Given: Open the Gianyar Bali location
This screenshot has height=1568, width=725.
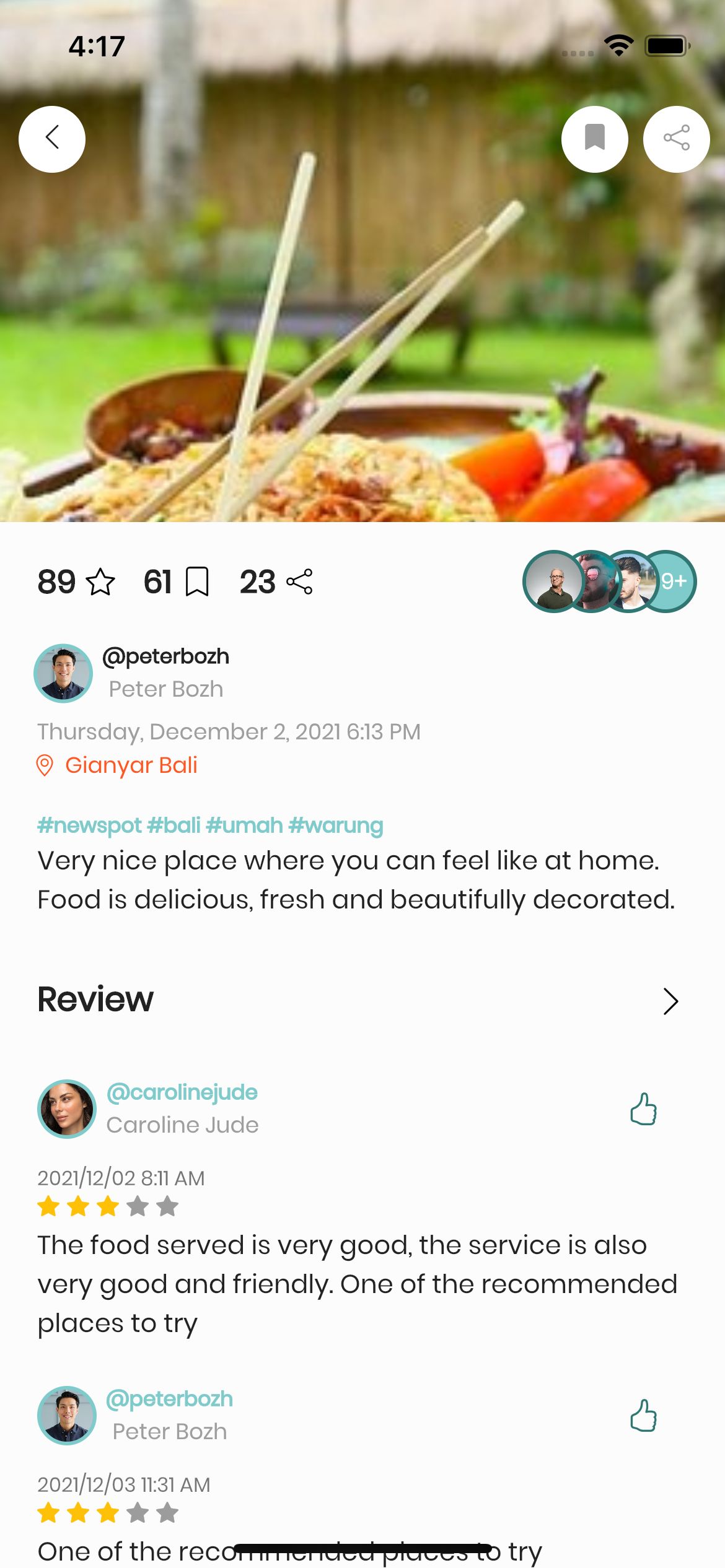Looking at the screenshot, I should pos(131,765).
